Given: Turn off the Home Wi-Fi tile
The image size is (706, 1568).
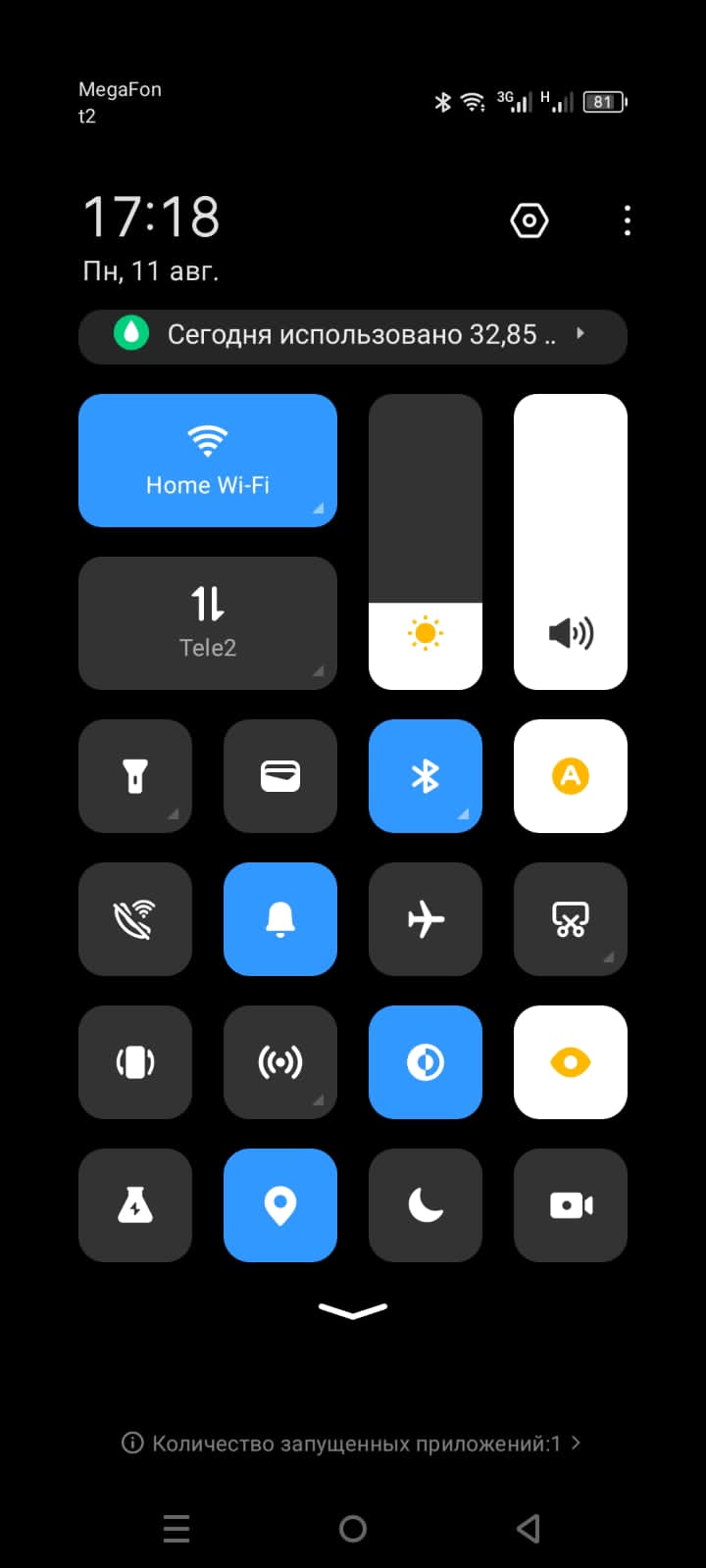Looking at the screenshot, I should coord(208,461).
